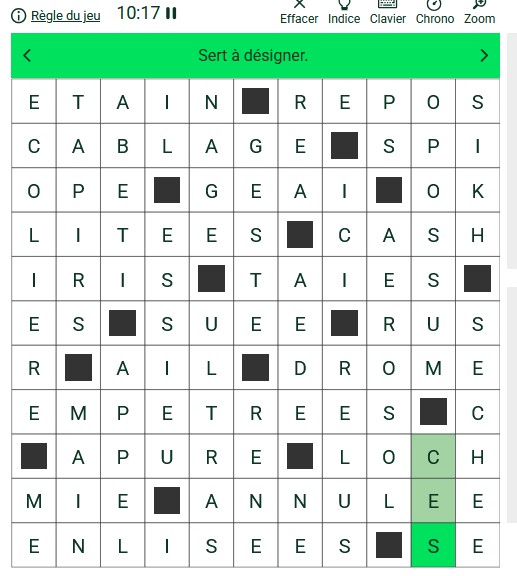
Task: Select the highlighted C cell next to LO
Action: pos(433,457)
